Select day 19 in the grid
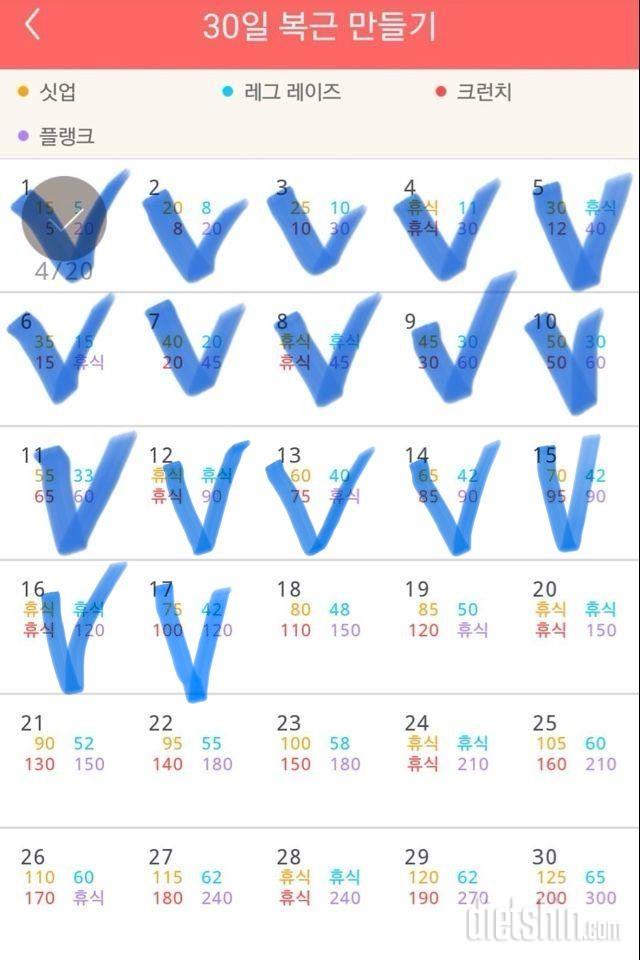Viewport: 640px width, 960px height. coord(448,626)
